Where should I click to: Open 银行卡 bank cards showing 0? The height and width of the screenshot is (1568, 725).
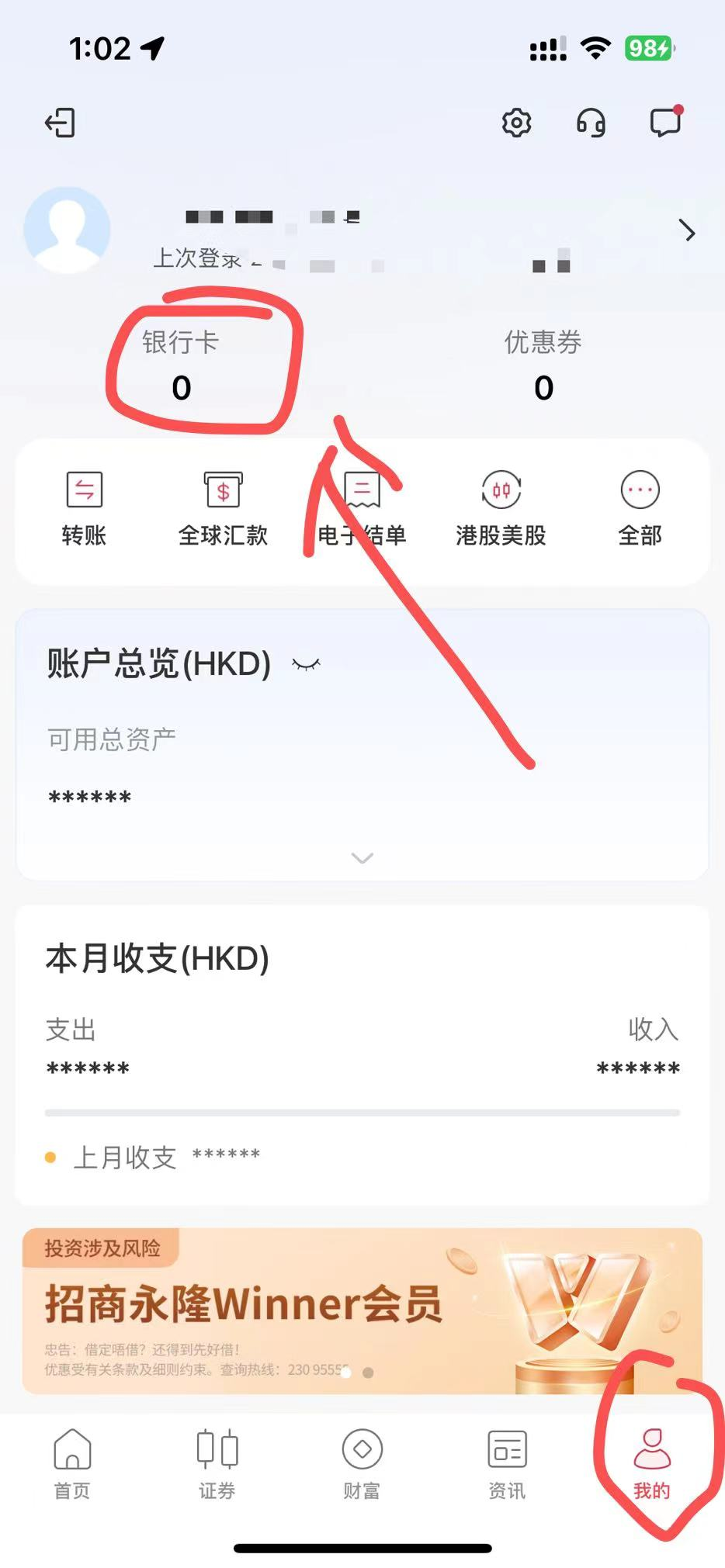coord(182,363)
